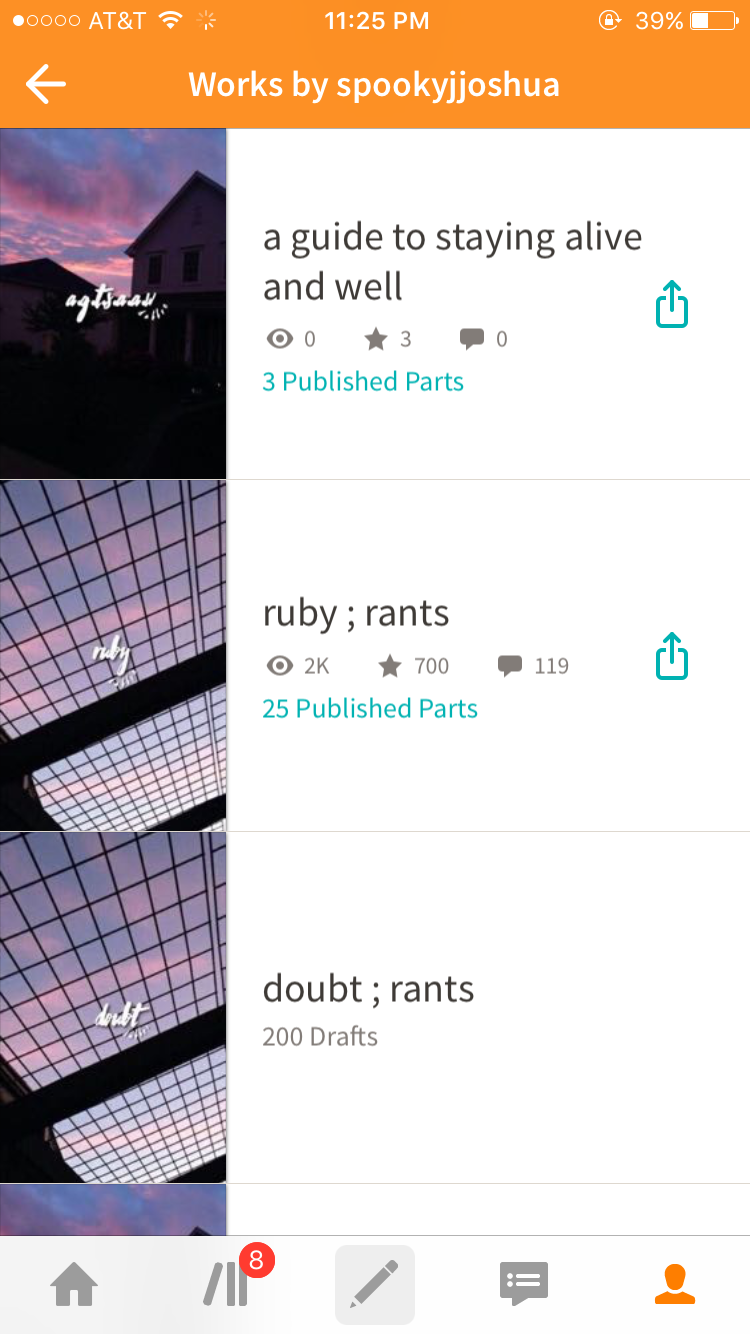Open the messages tab
This screenshot has width=750, height=1334.
tap(524, 1285)
